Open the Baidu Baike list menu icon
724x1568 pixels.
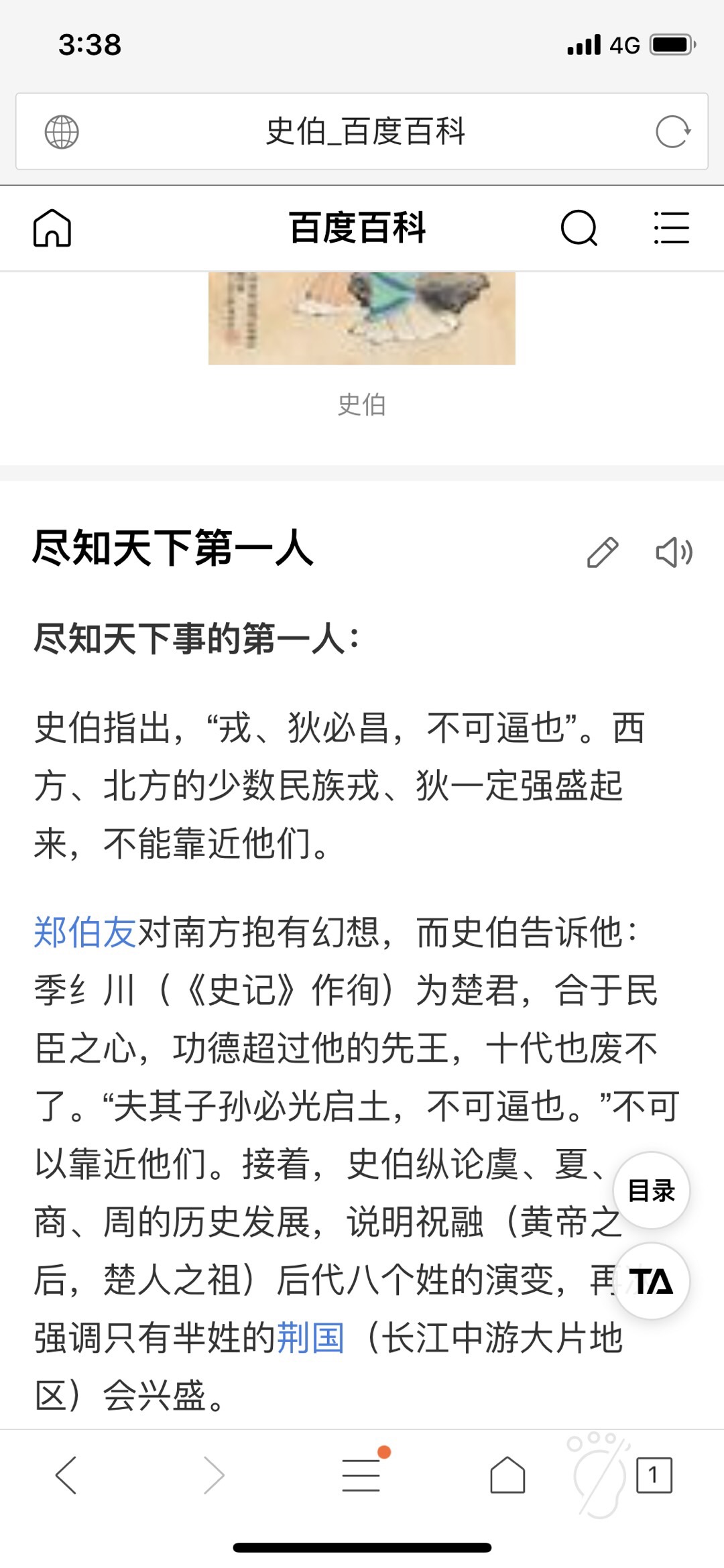click(671, 228)
